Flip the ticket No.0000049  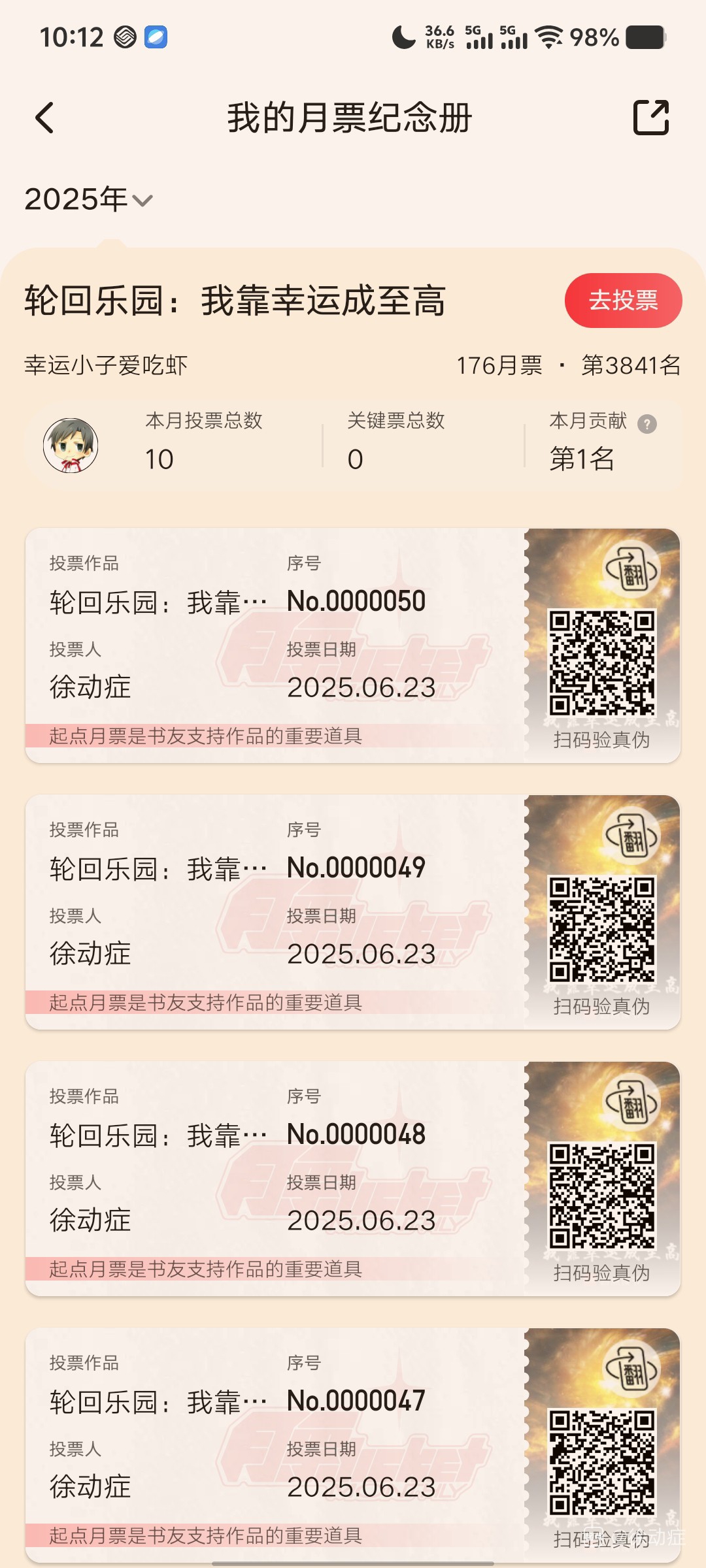click(x=631, y=837)
